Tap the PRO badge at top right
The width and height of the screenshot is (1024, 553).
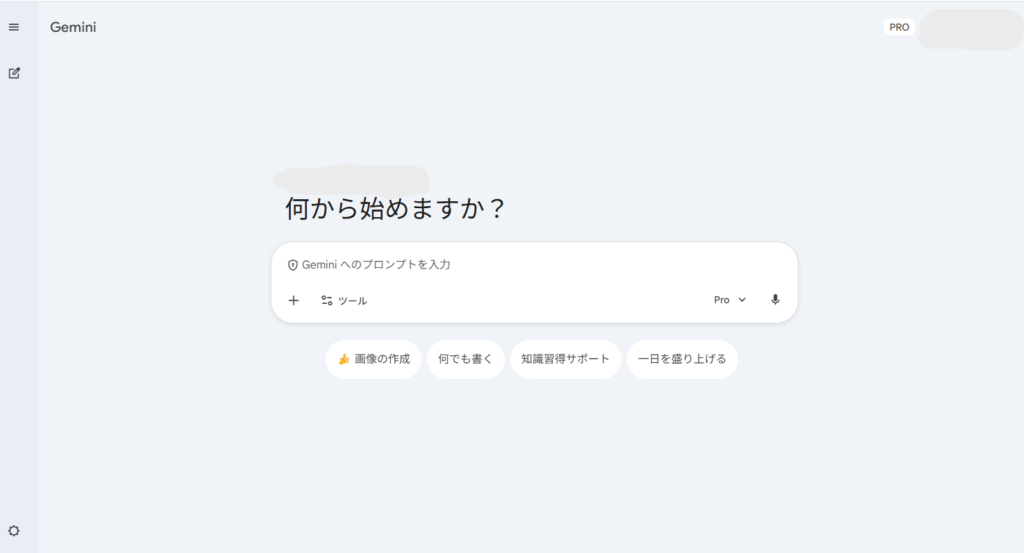tap(899, 27)
